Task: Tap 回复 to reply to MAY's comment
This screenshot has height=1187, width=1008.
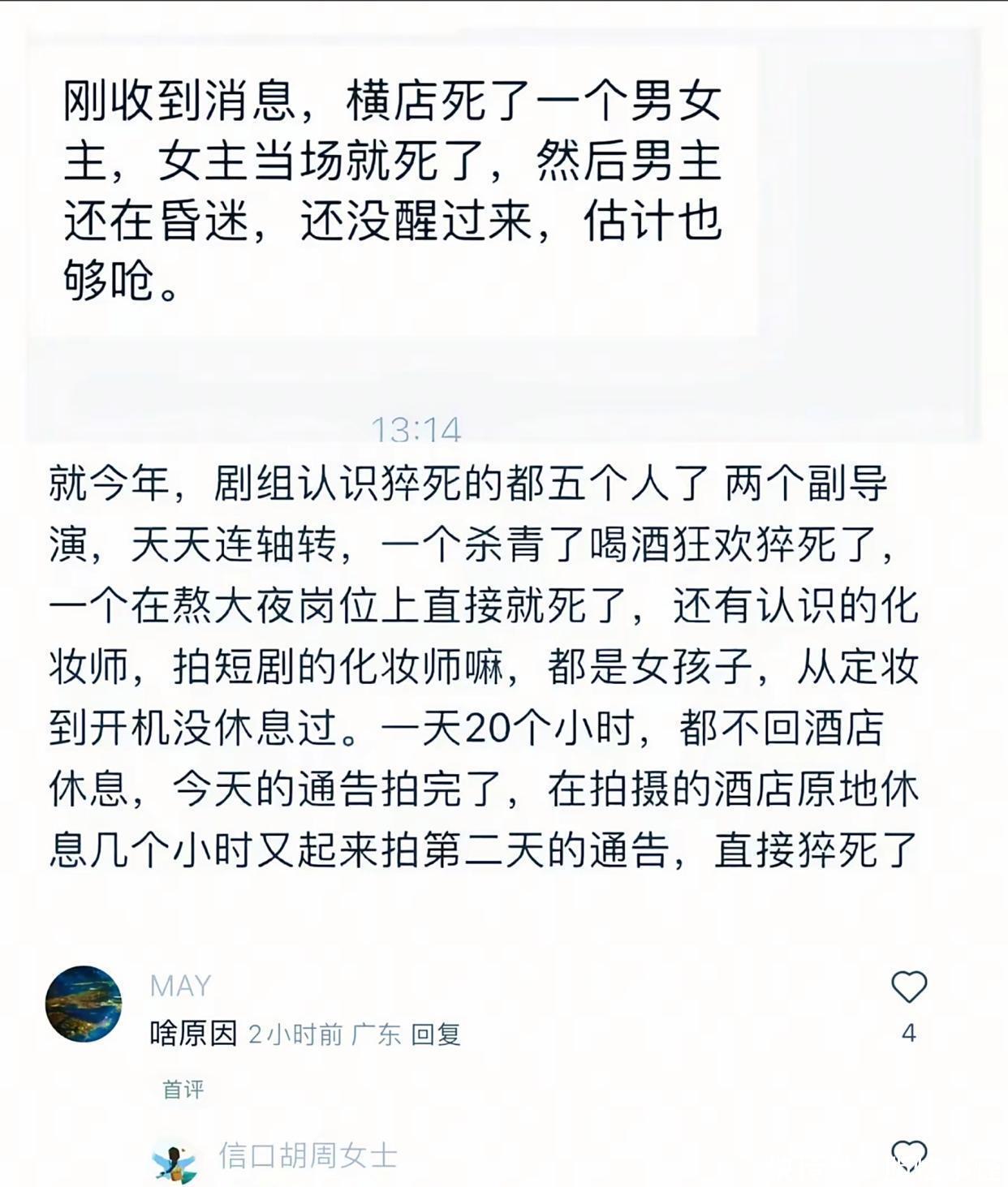Action: click(436, 1034)
